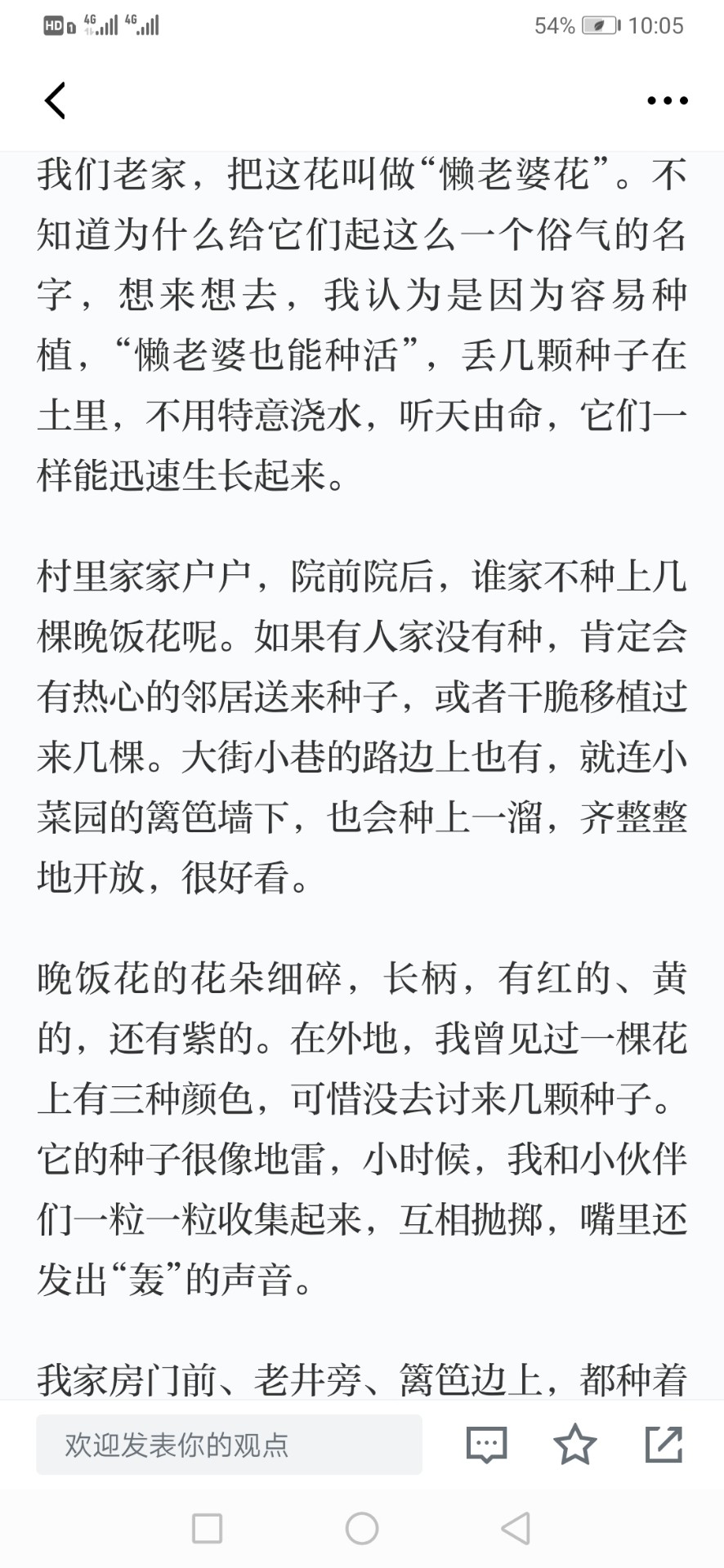
Task: Open the three-dot overflow menu
Action: [667, 100]
